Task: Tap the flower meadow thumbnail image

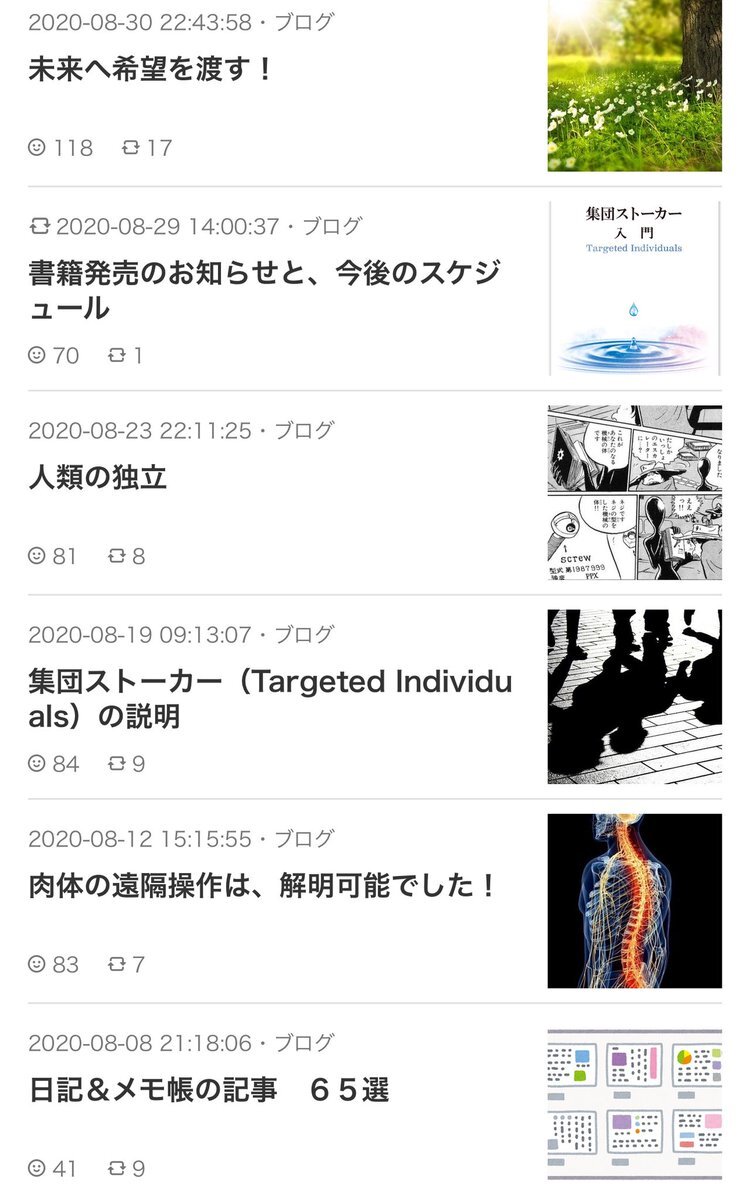Action: tap(634, 86)
